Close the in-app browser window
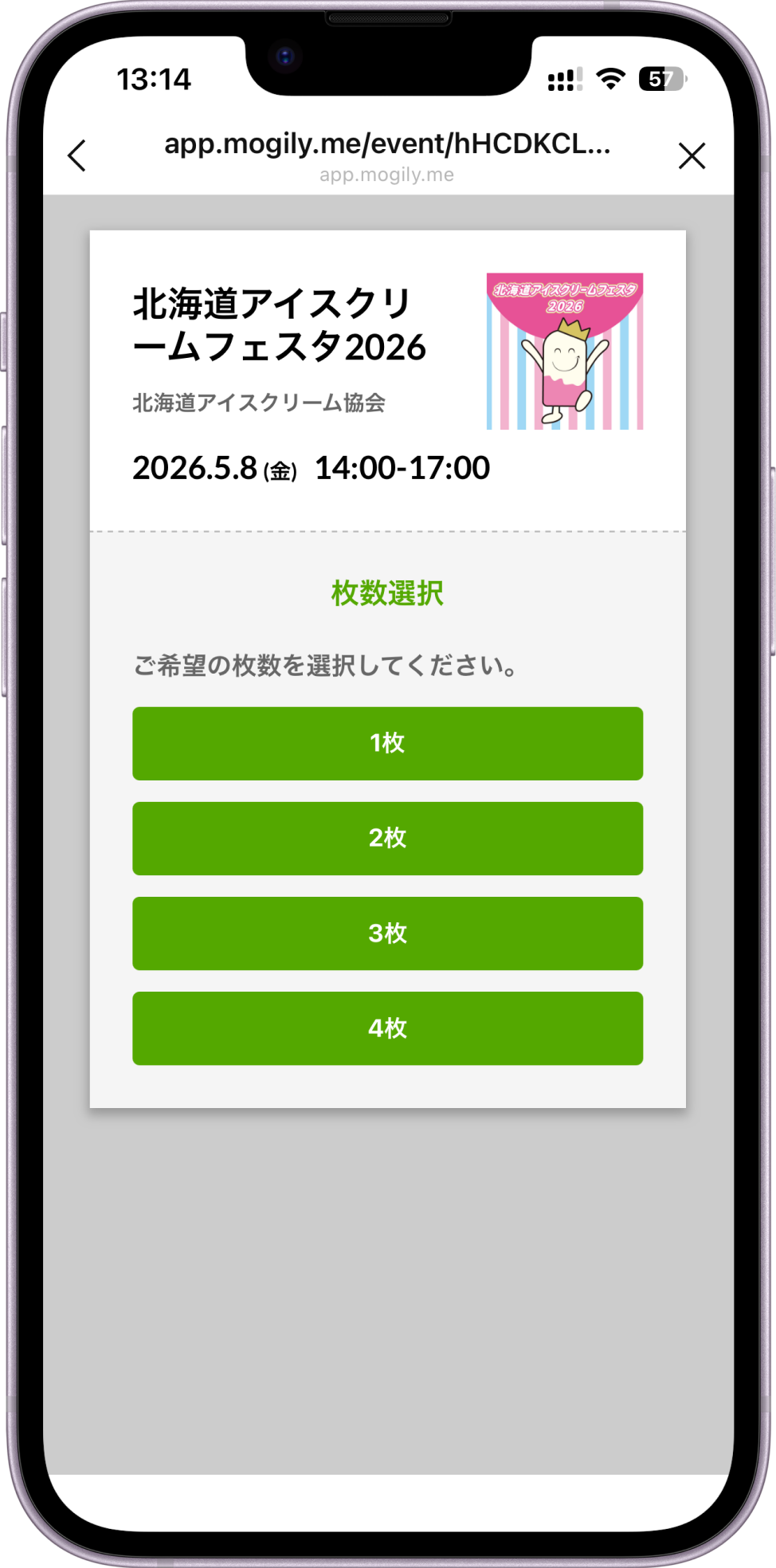The height and width of the screenshot is (1568, 776). [692, 155]
